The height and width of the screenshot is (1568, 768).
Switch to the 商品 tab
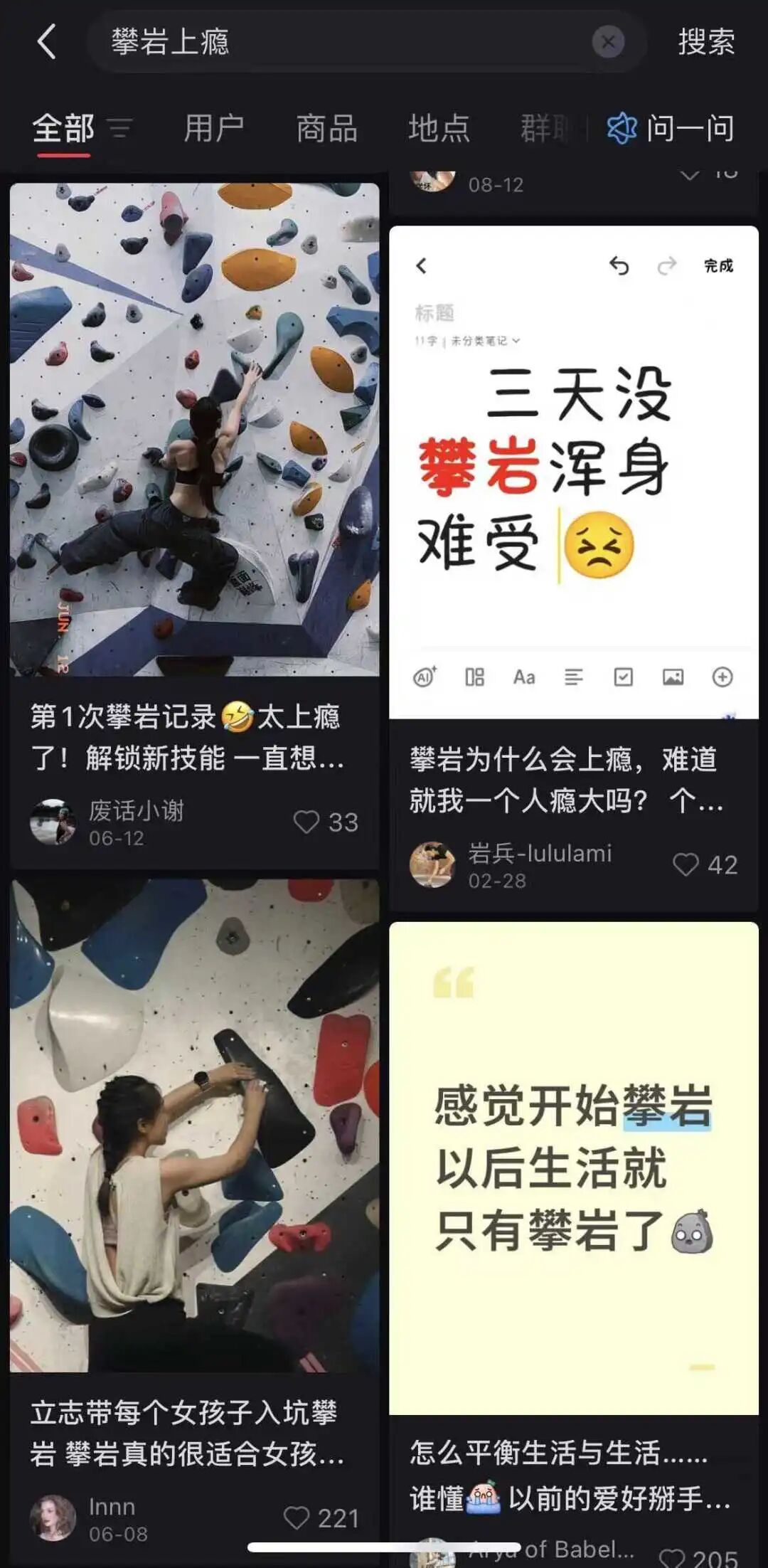pos(326,129)
